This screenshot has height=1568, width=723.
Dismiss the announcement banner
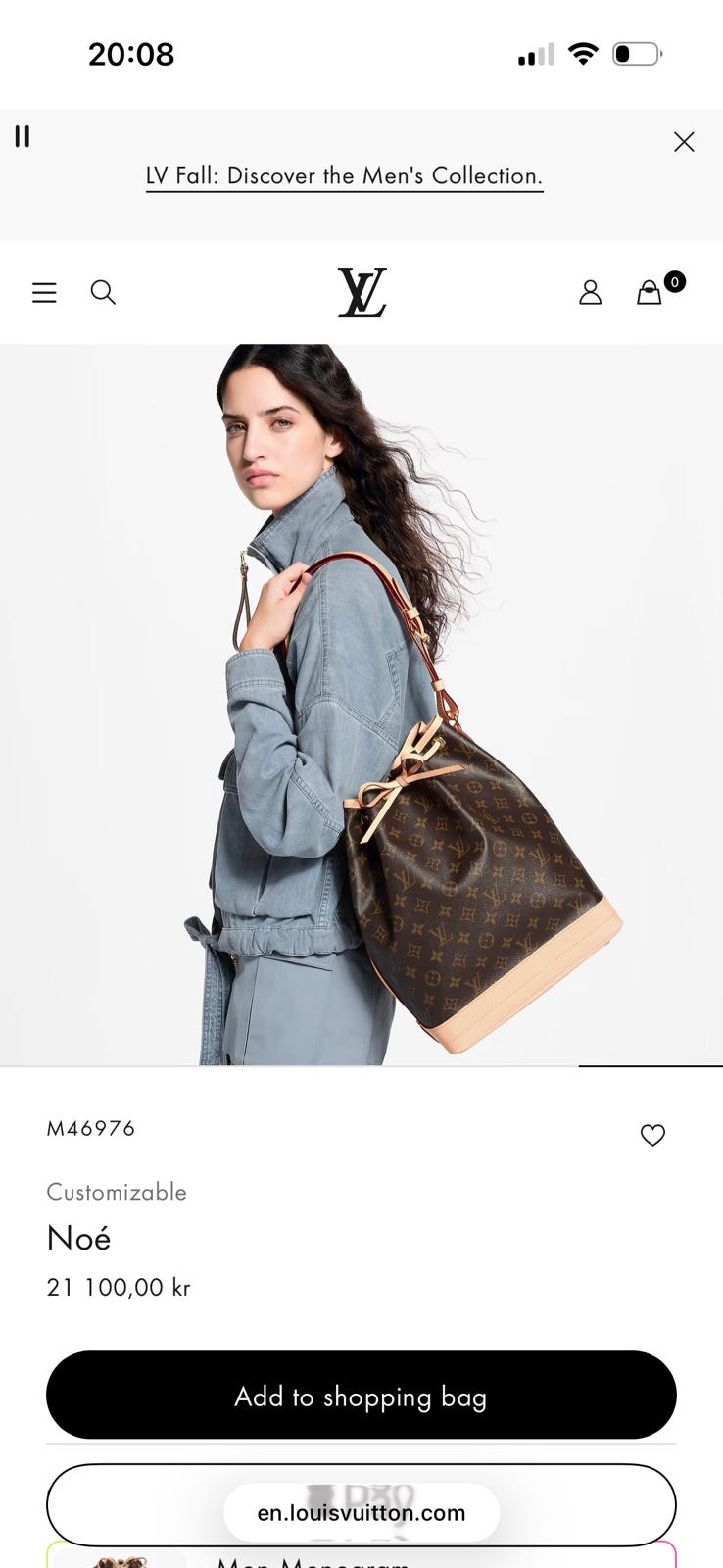tap(684, 142)
